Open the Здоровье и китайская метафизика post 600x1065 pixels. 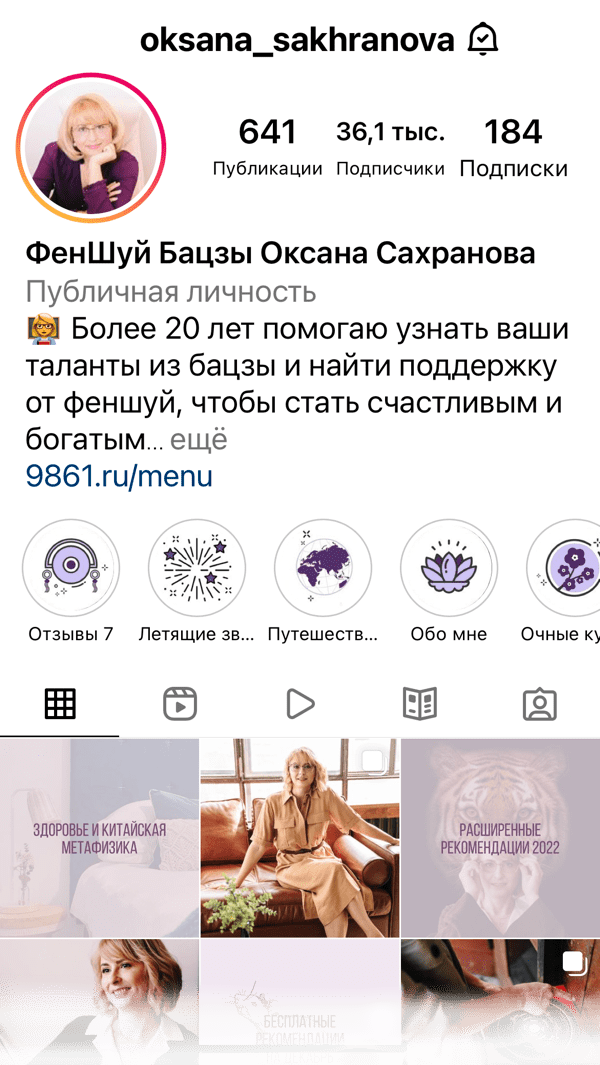pyautogui.click(x=99, y=837)
